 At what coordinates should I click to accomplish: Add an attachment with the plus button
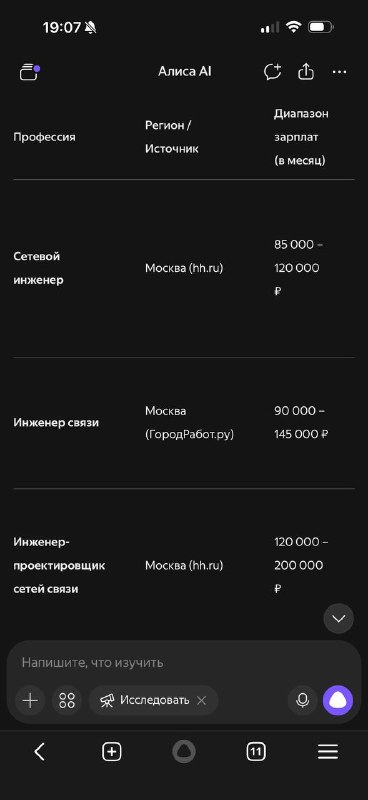[30, 700]
